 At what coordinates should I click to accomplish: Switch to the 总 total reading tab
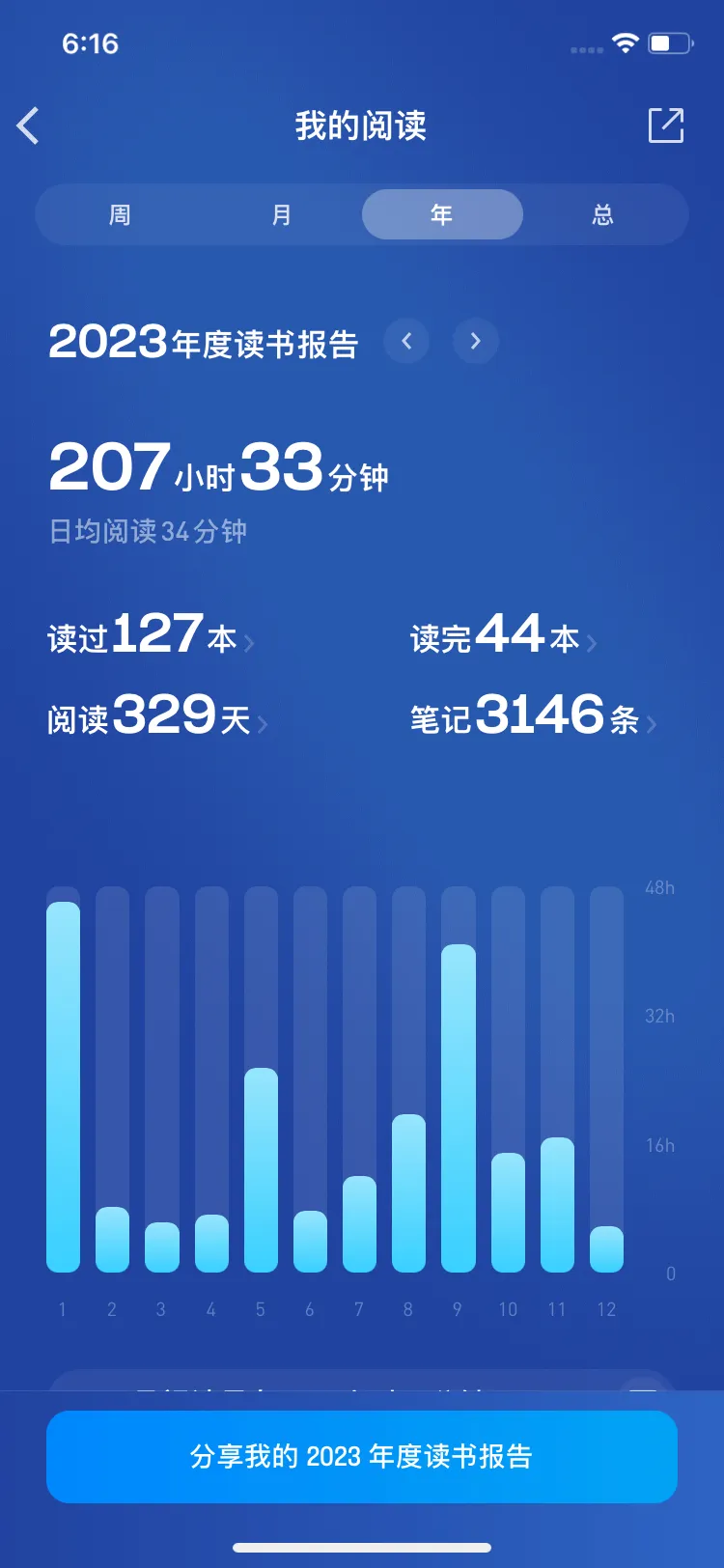(605, 214)
